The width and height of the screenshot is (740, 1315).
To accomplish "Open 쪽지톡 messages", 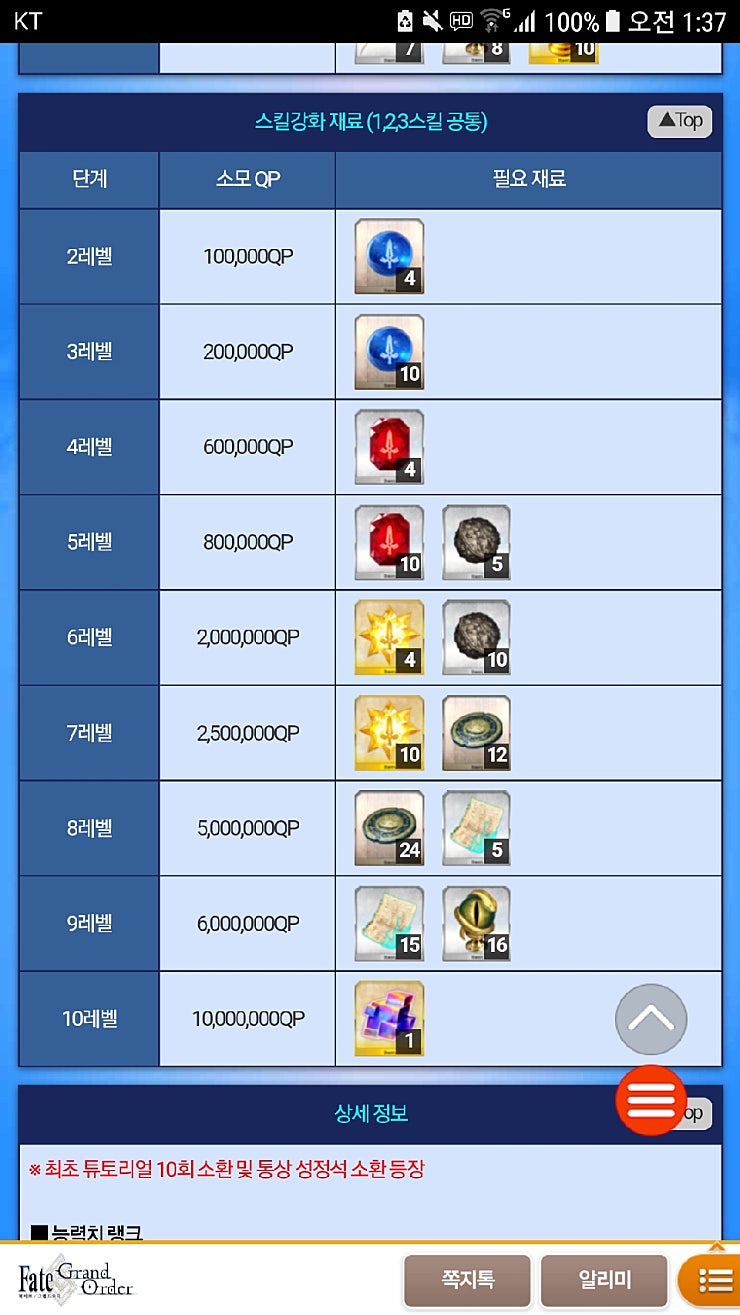I will pyautogui.click(x=467, y=1279).
